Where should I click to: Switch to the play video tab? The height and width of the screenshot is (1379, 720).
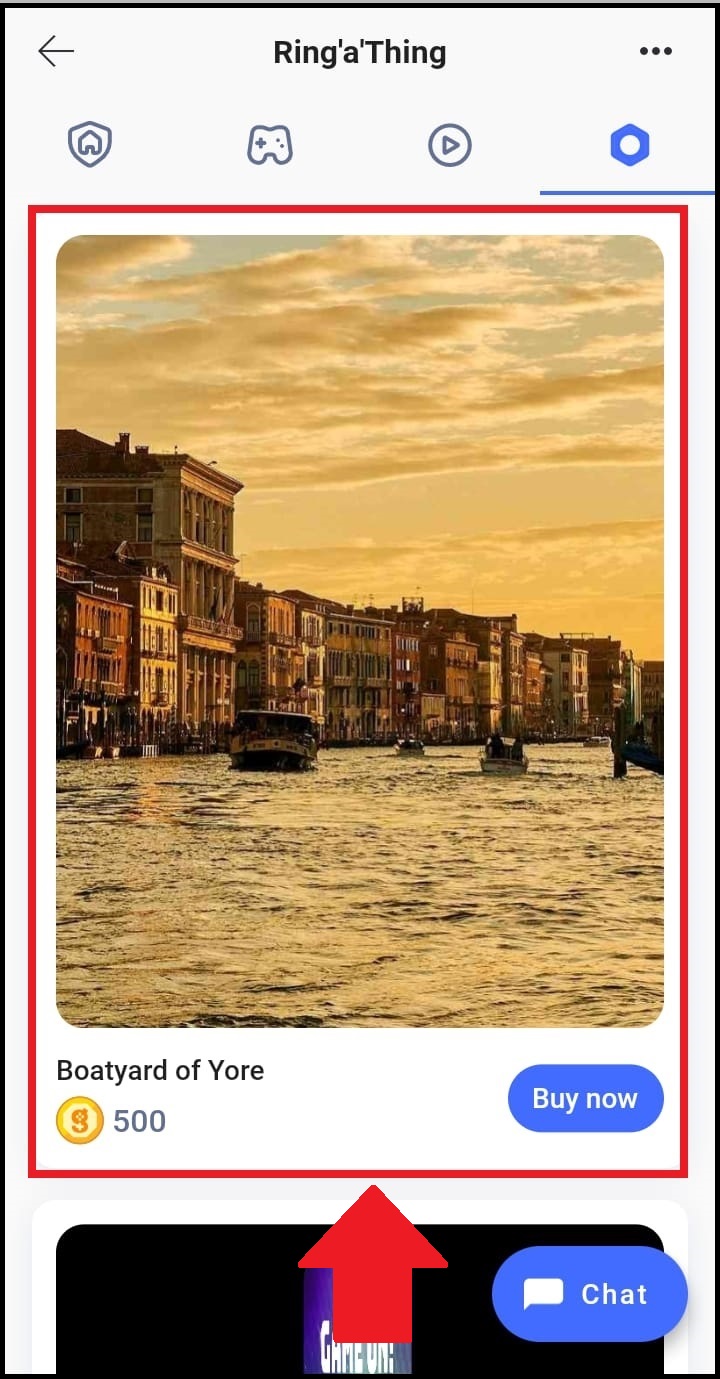click(x=450, y=145)
